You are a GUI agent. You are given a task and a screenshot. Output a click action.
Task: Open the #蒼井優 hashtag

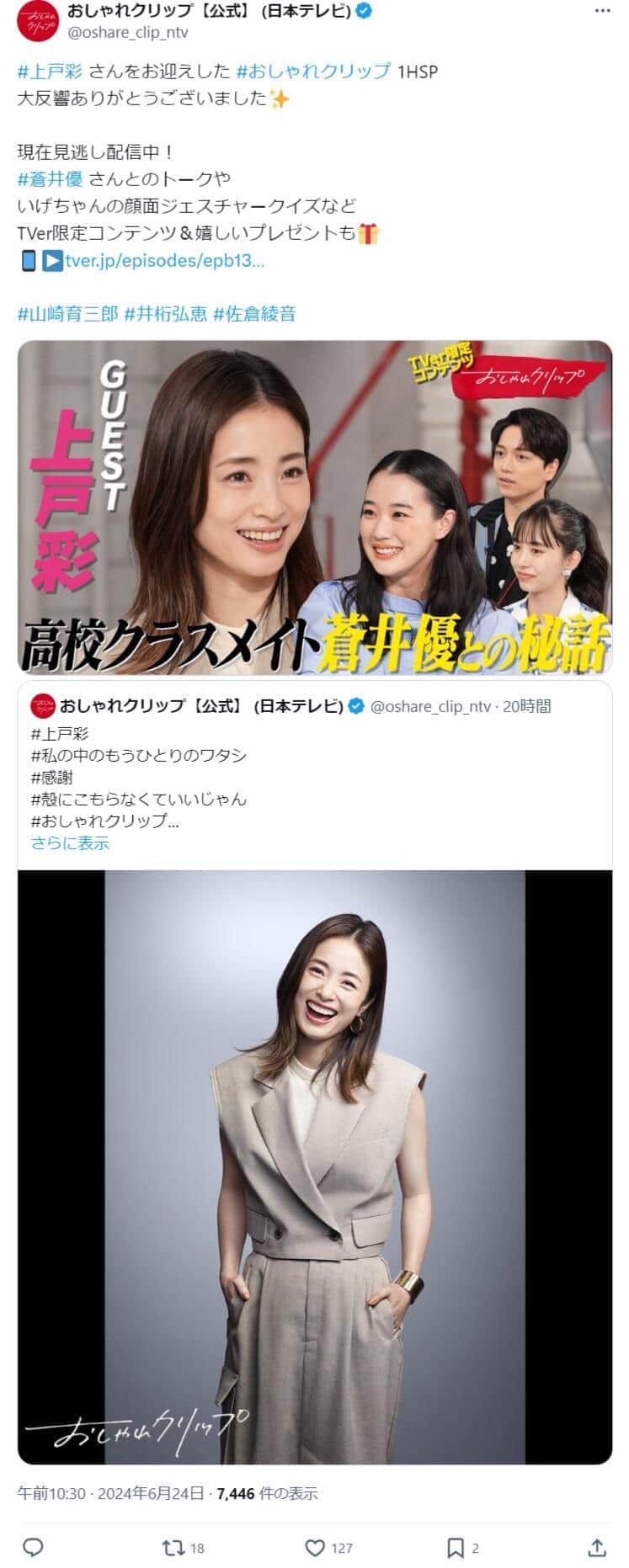50,178
